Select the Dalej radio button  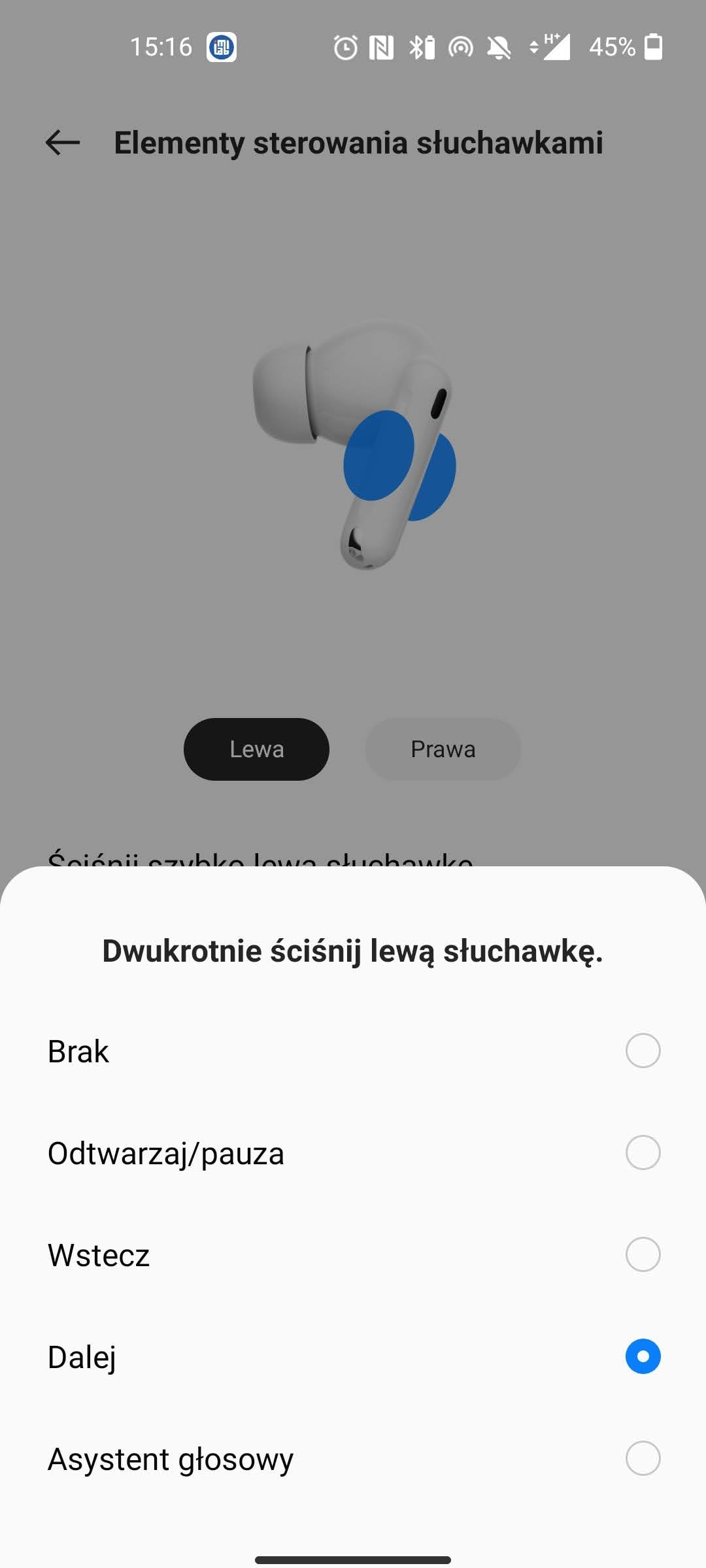click(642, 1356)
